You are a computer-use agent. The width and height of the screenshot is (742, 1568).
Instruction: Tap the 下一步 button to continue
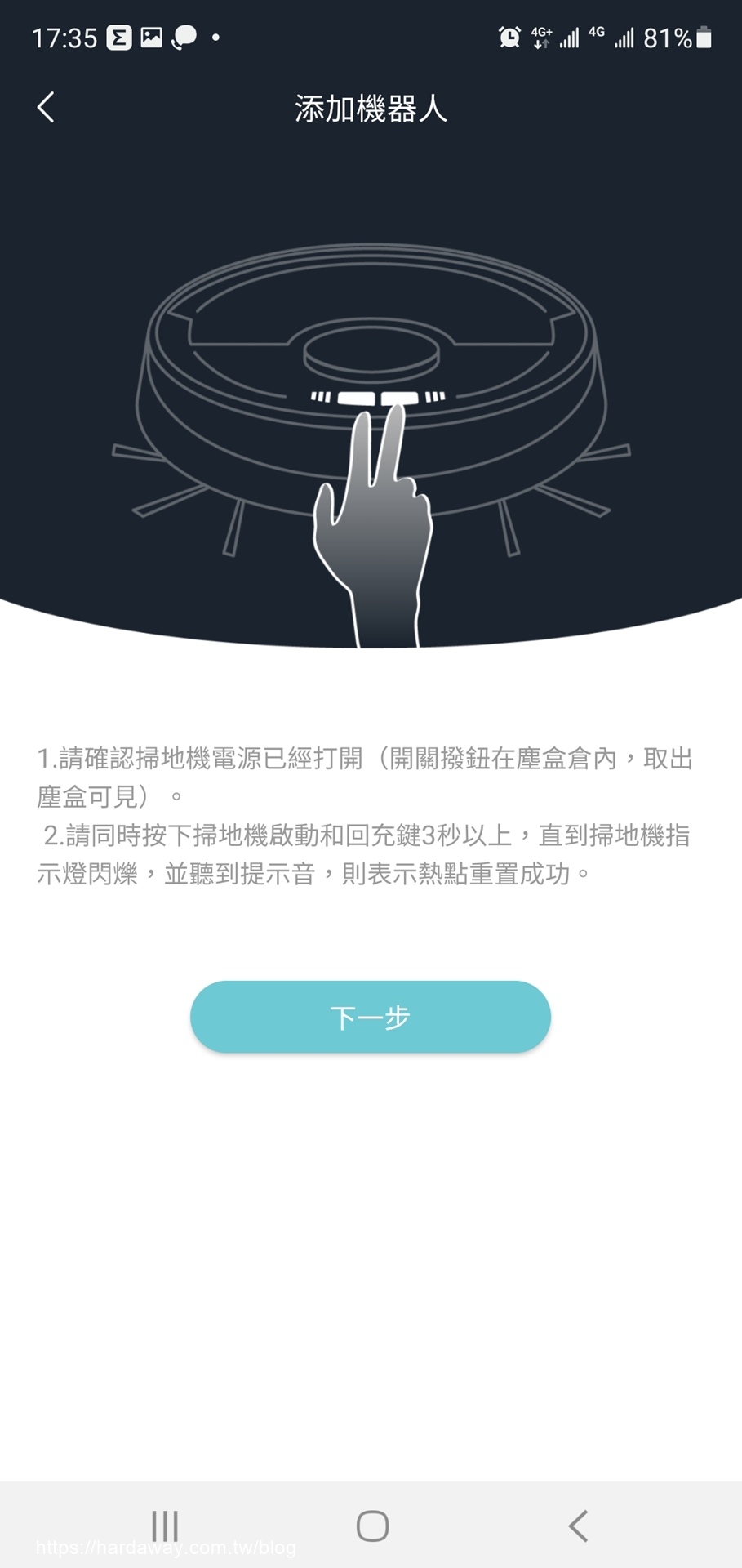pyautogui.click(x=371, y=1016)
